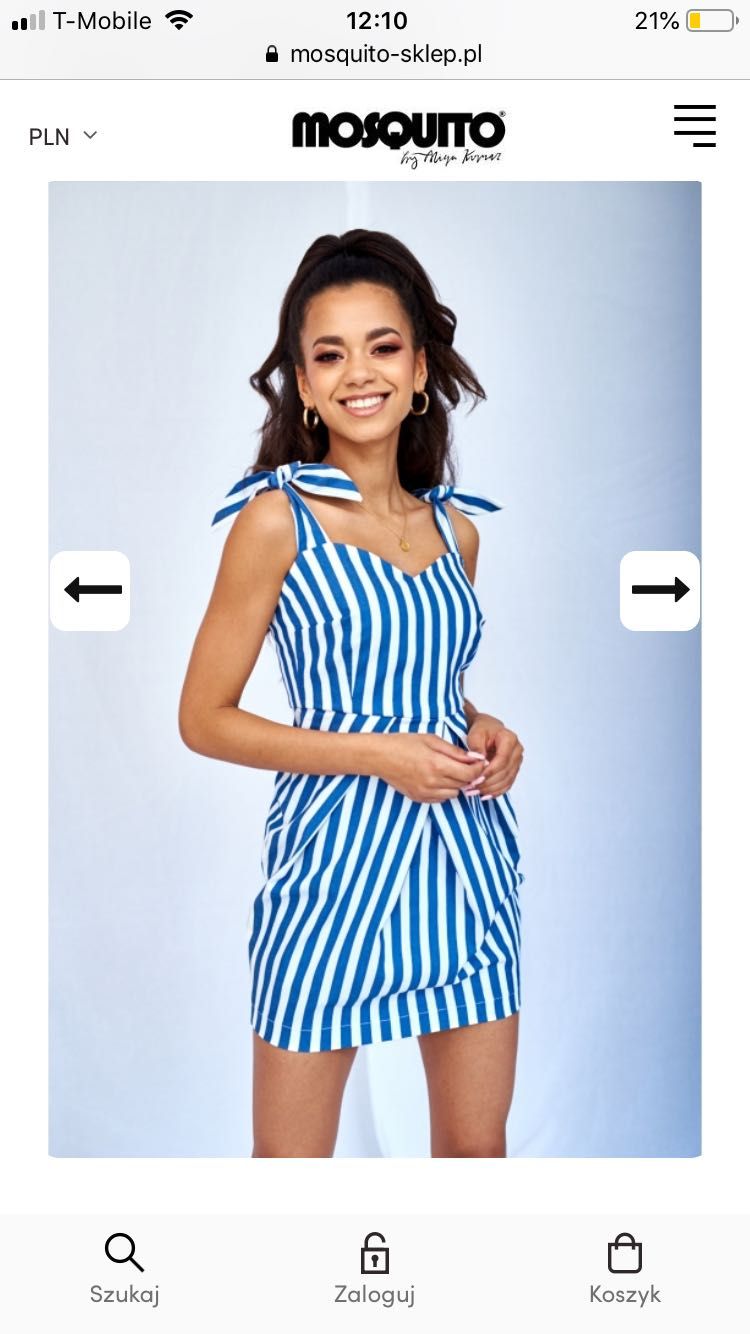The width and height of the screenshot is (750, 1334).
Task: Show the previous product photo
Action: coord(91,591)
